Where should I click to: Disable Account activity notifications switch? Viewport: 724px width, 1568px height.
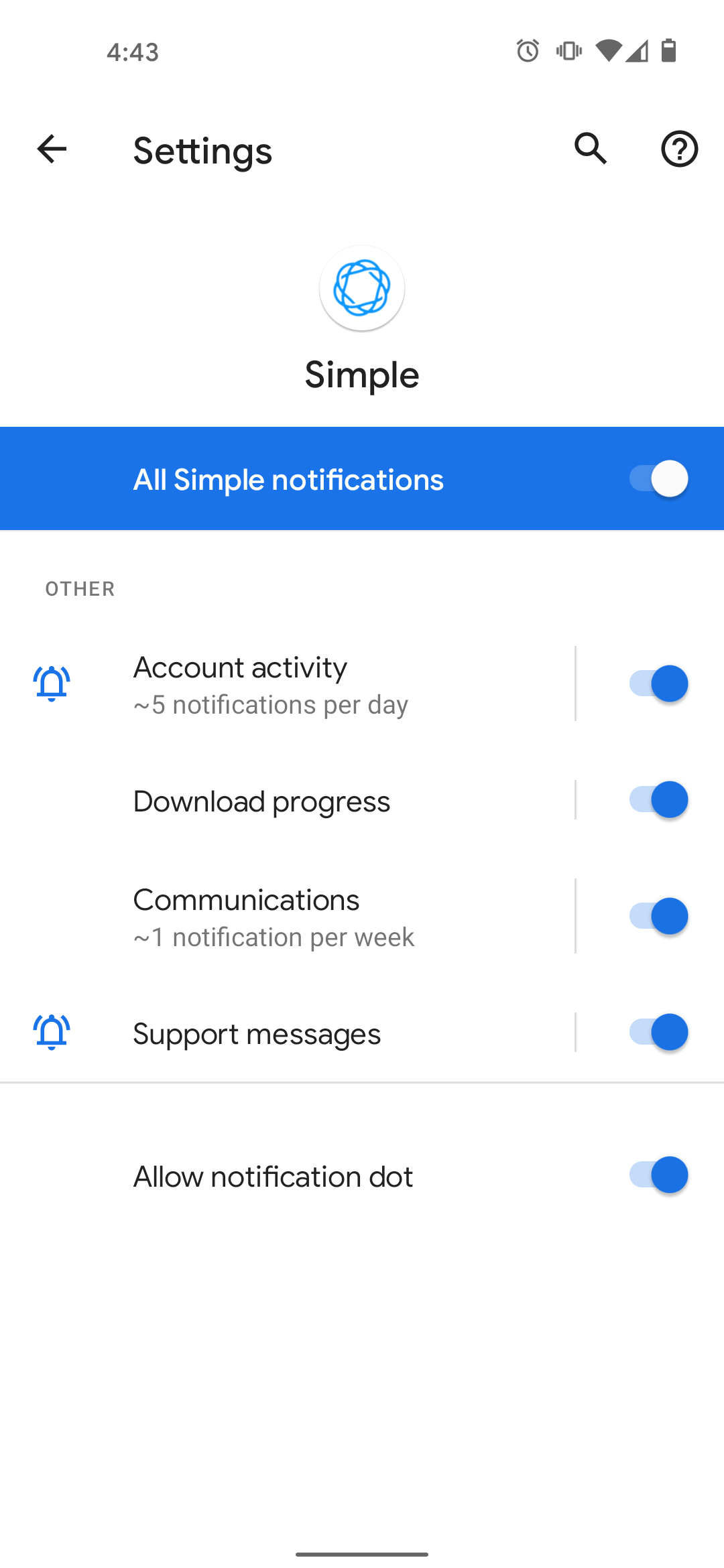[658, 684]
